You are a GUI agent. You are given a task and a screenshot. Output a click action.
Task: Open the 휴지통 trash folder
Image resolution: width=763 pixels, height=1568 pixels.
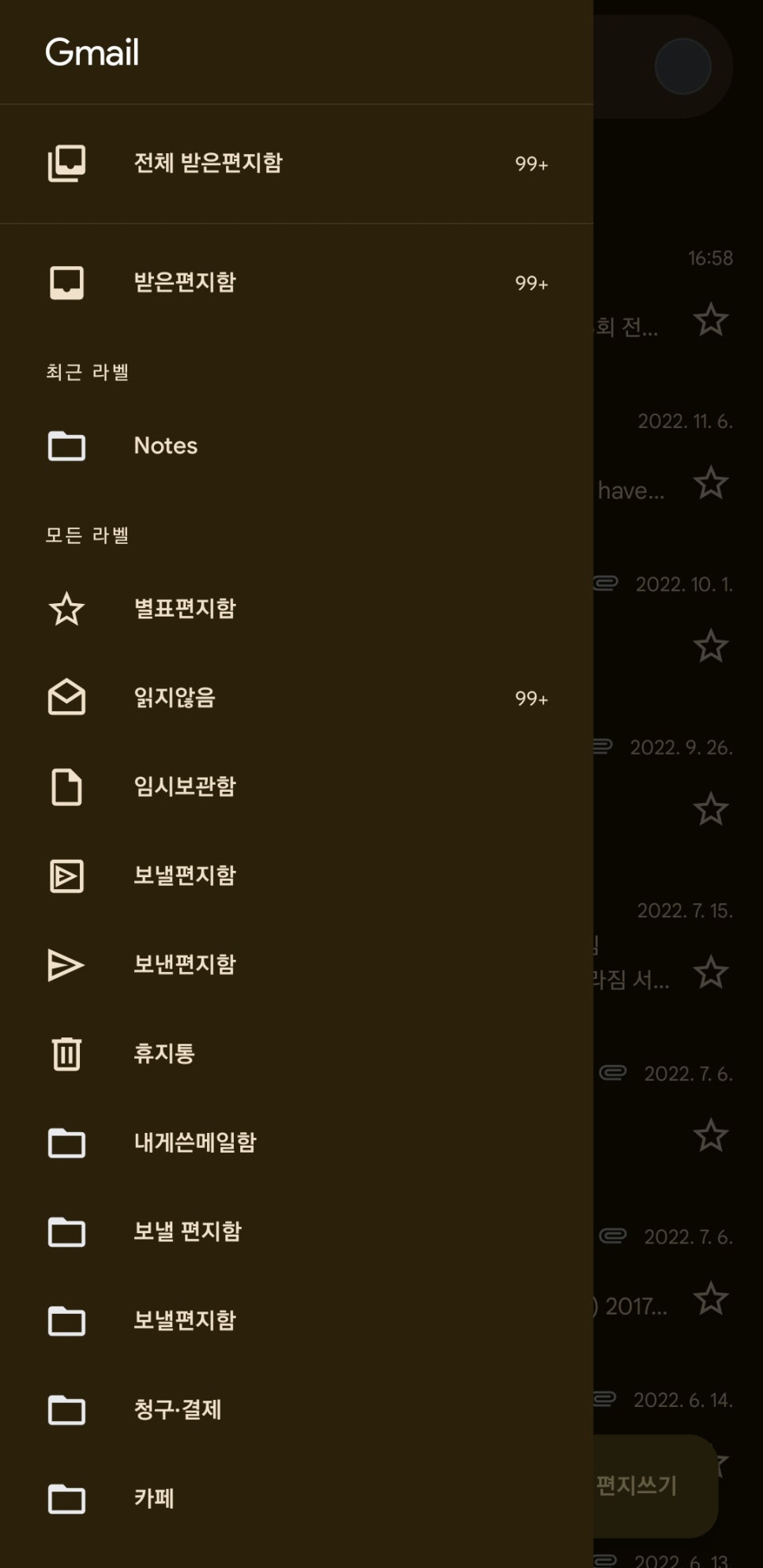[x=296, y=1054]
